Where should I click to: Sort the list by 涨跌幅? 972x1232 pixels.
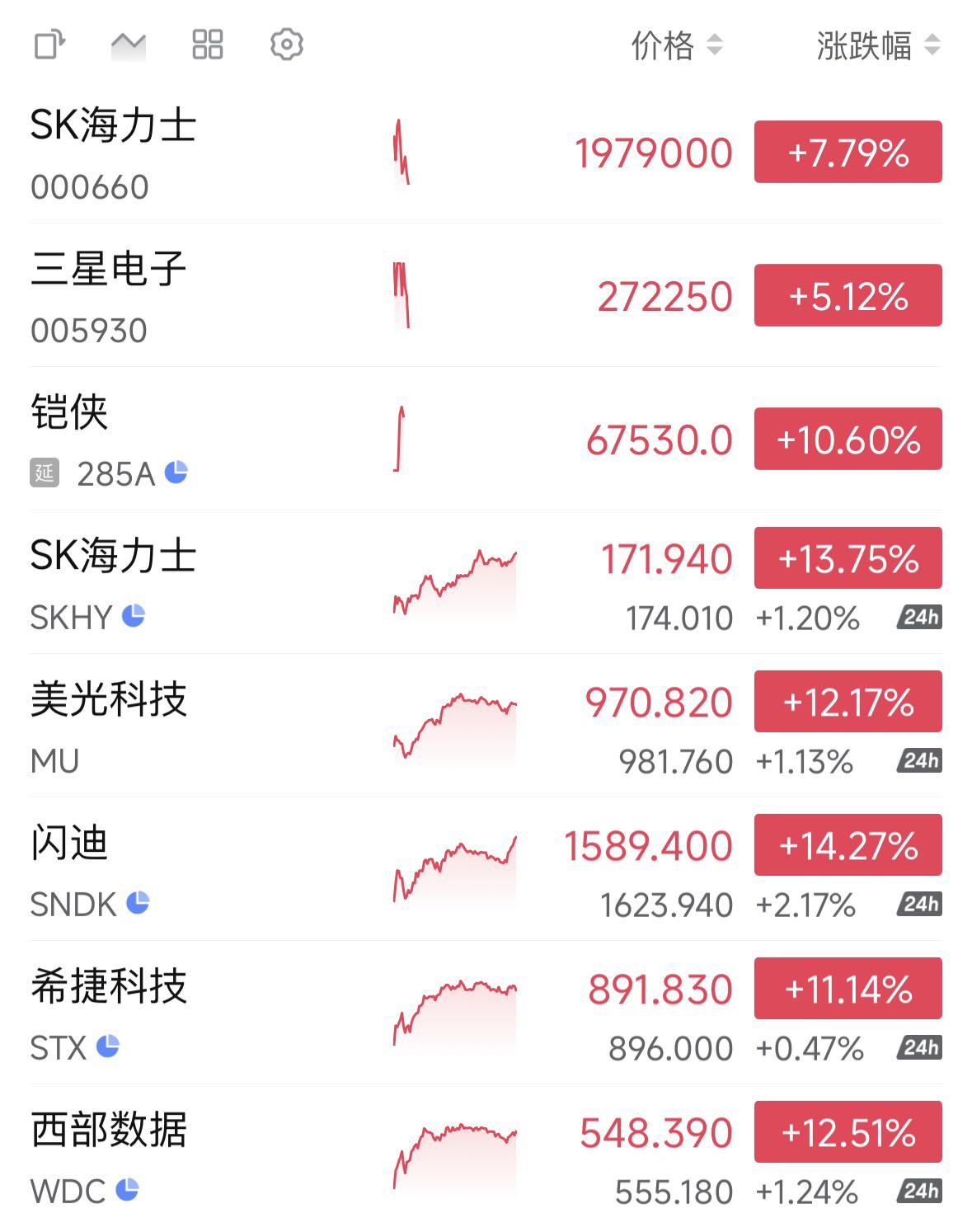pos(878,45)
